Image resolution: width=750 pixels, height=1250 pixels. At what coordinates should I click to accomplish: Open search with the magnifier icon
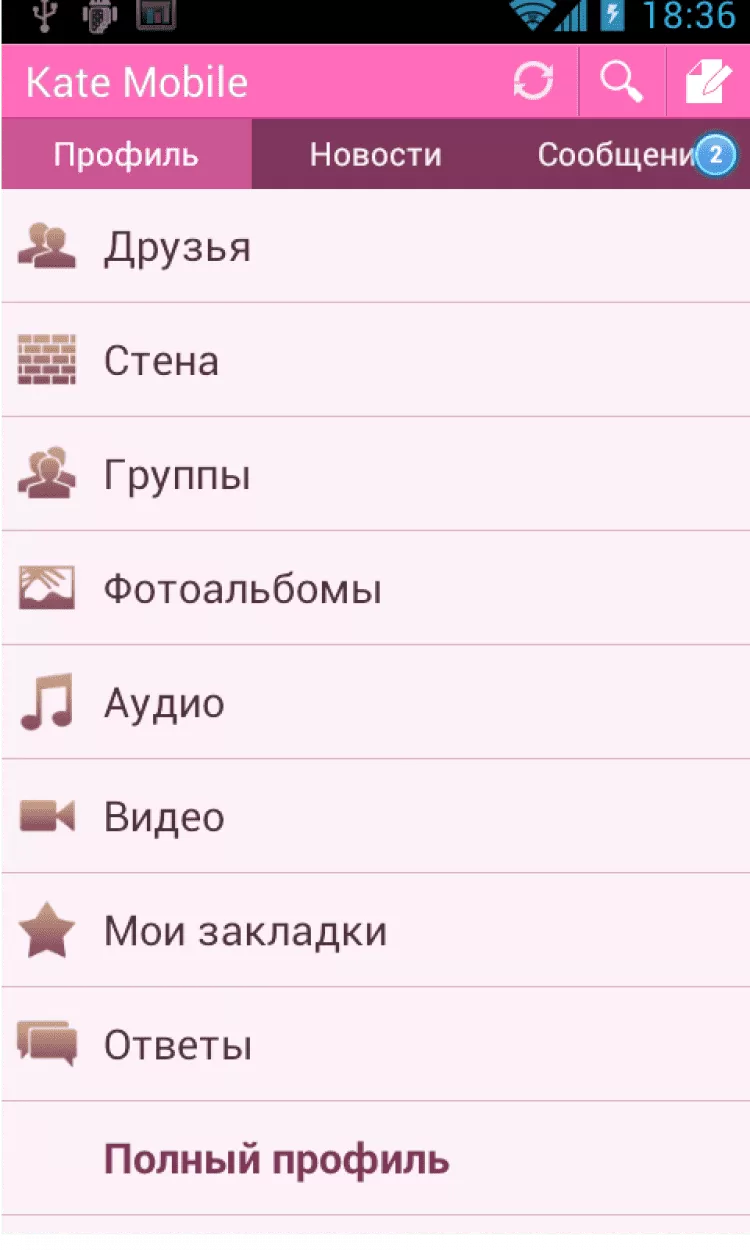coord(621,82)
